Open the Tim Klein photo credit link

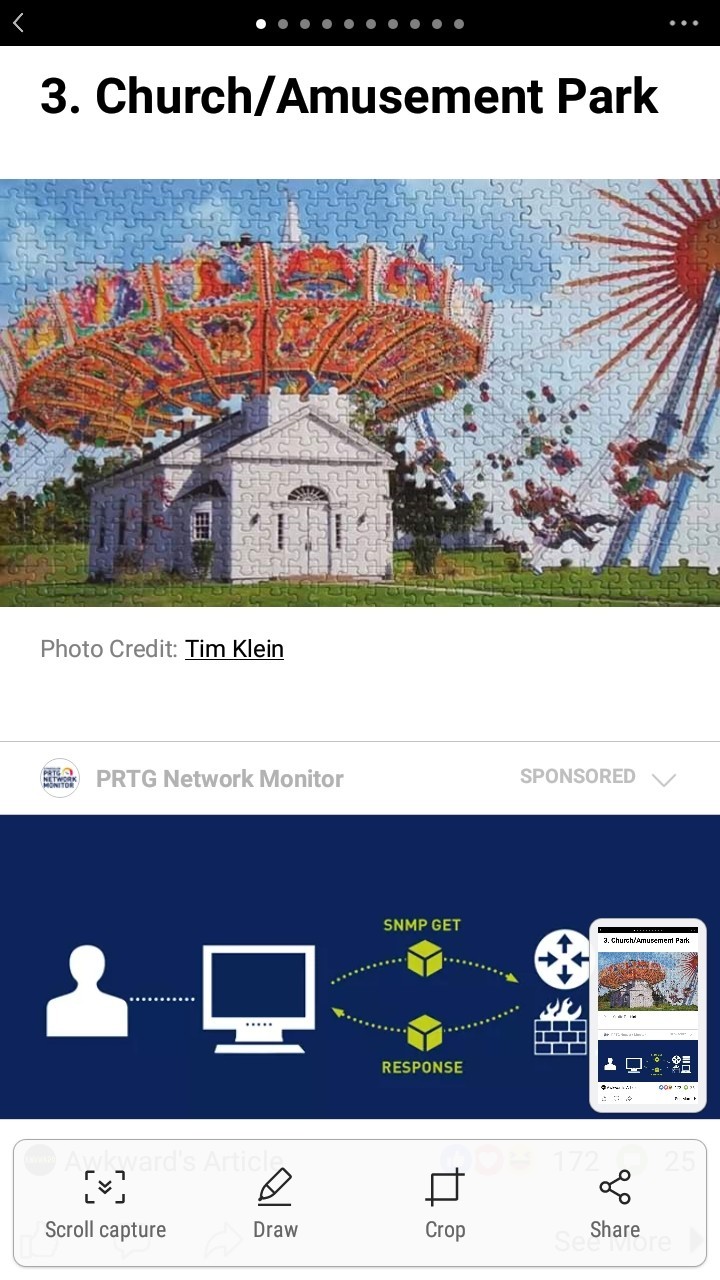(234, 649)
